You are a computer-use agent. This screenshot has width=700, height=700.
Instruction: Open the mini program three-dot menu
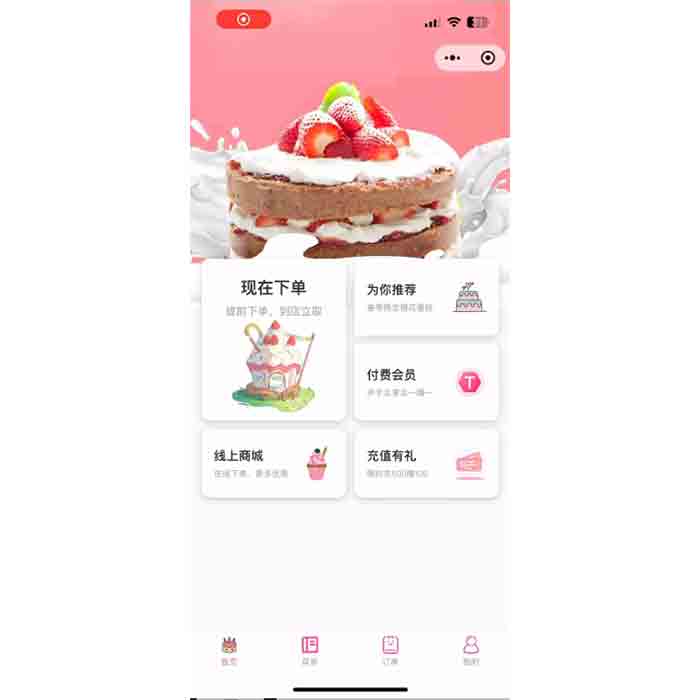tap(452, 58)
